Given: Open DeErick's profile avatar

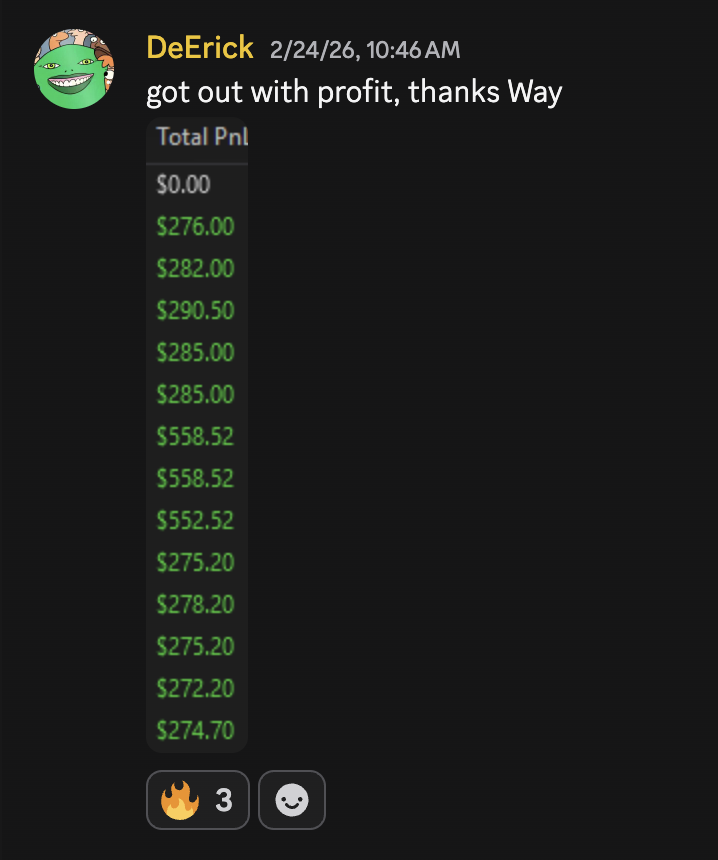Looking at the screenshot, I should click(74, 69).
